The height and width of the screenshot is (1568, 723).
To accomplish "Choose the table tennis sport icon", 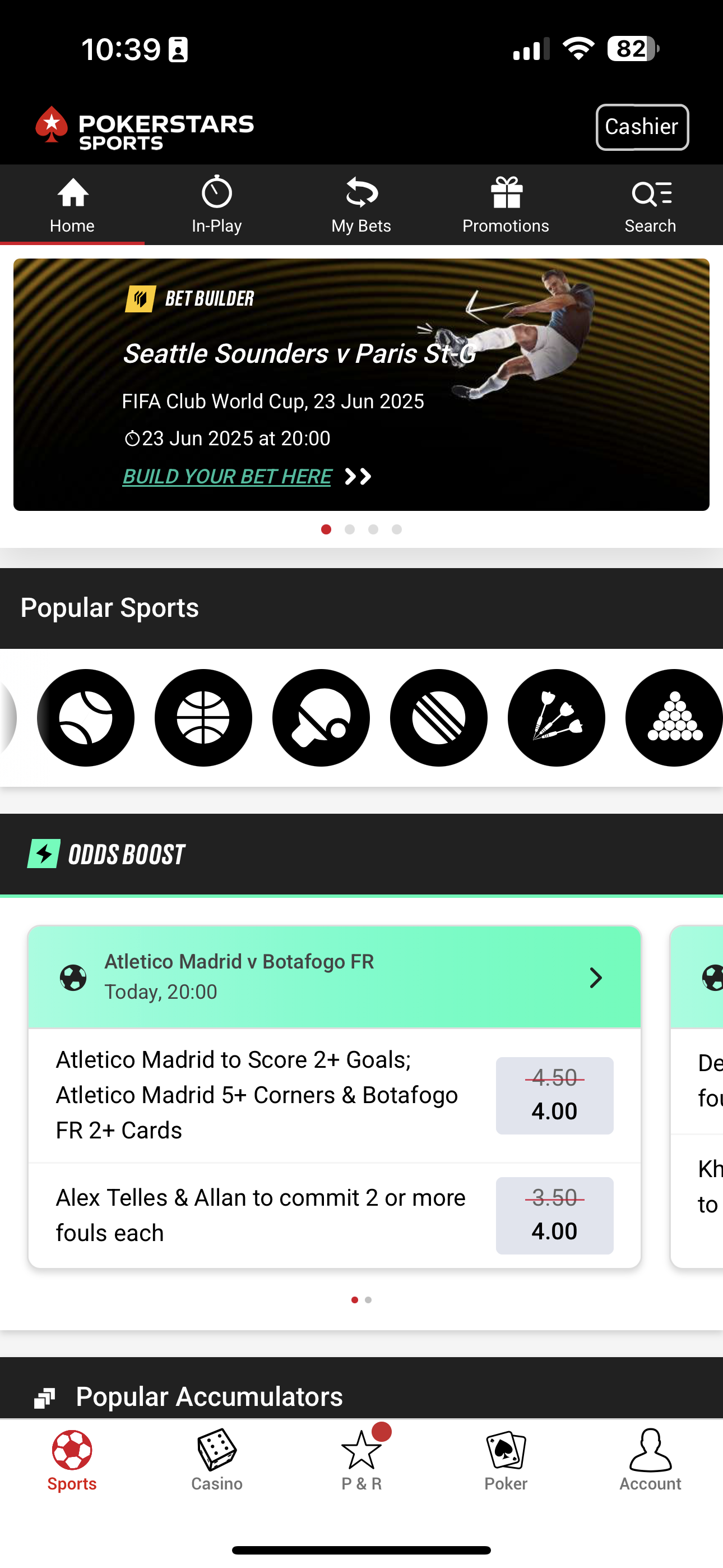I will 321,718.
